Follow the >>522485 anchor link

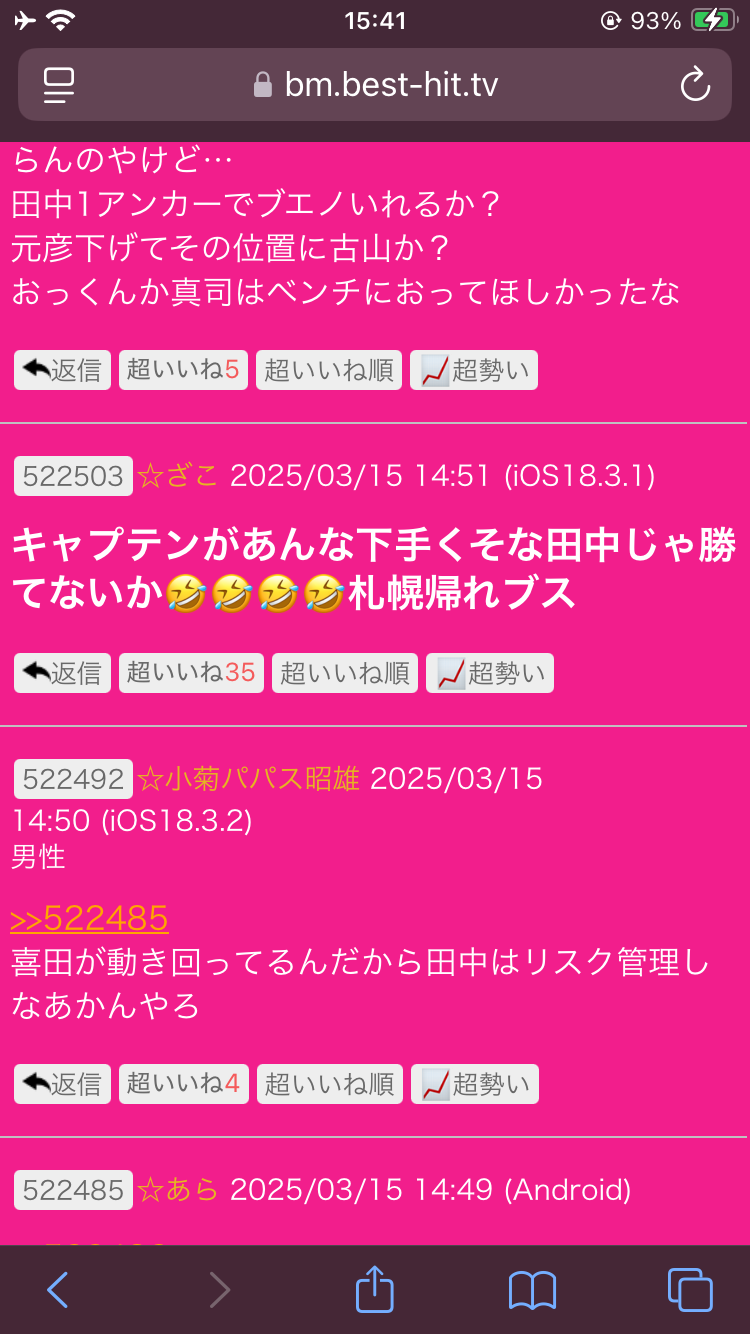(89, 917)
